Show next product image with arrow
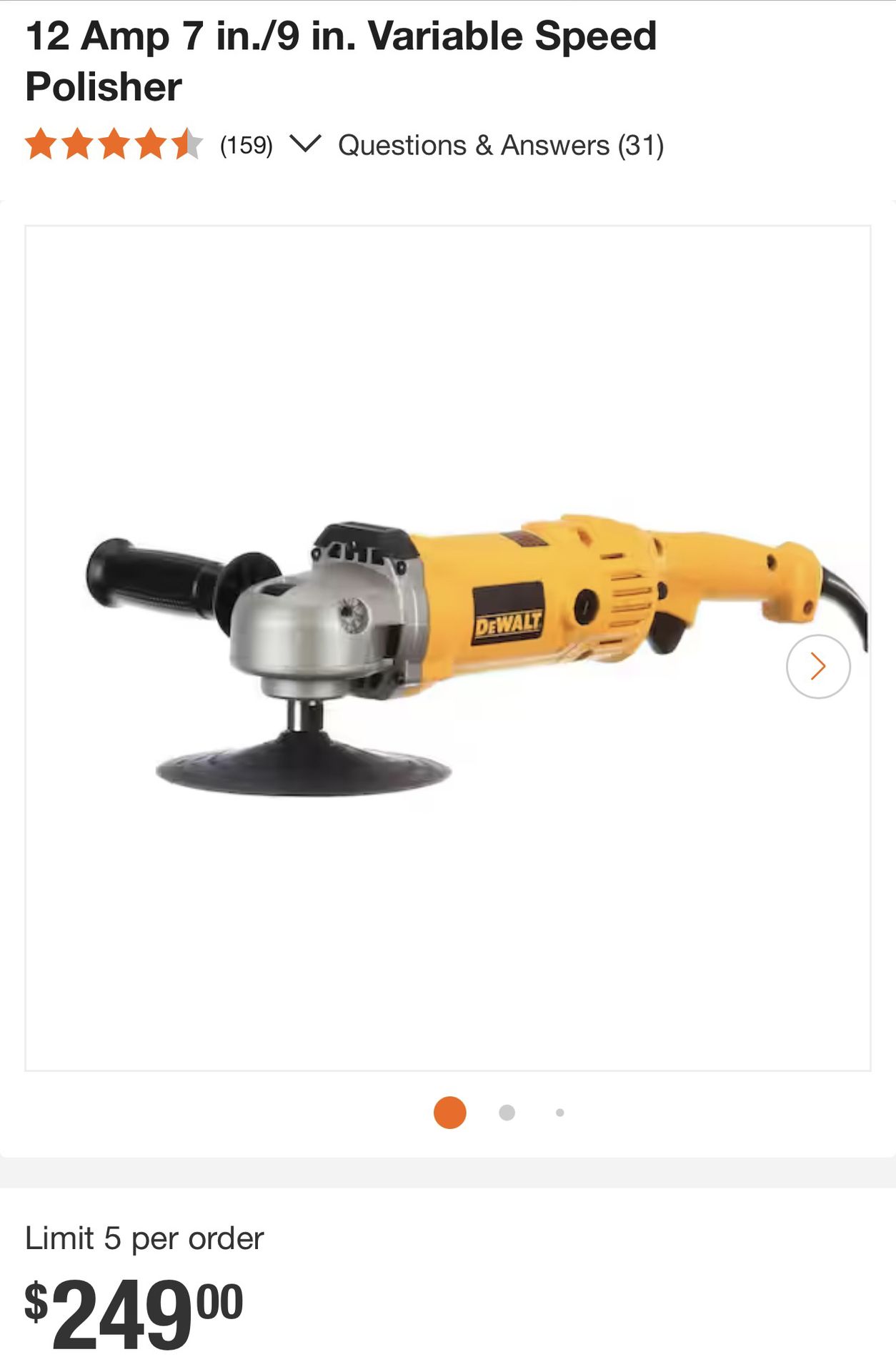Viewport: 896px width, 1372px height. tap(818, 667)
